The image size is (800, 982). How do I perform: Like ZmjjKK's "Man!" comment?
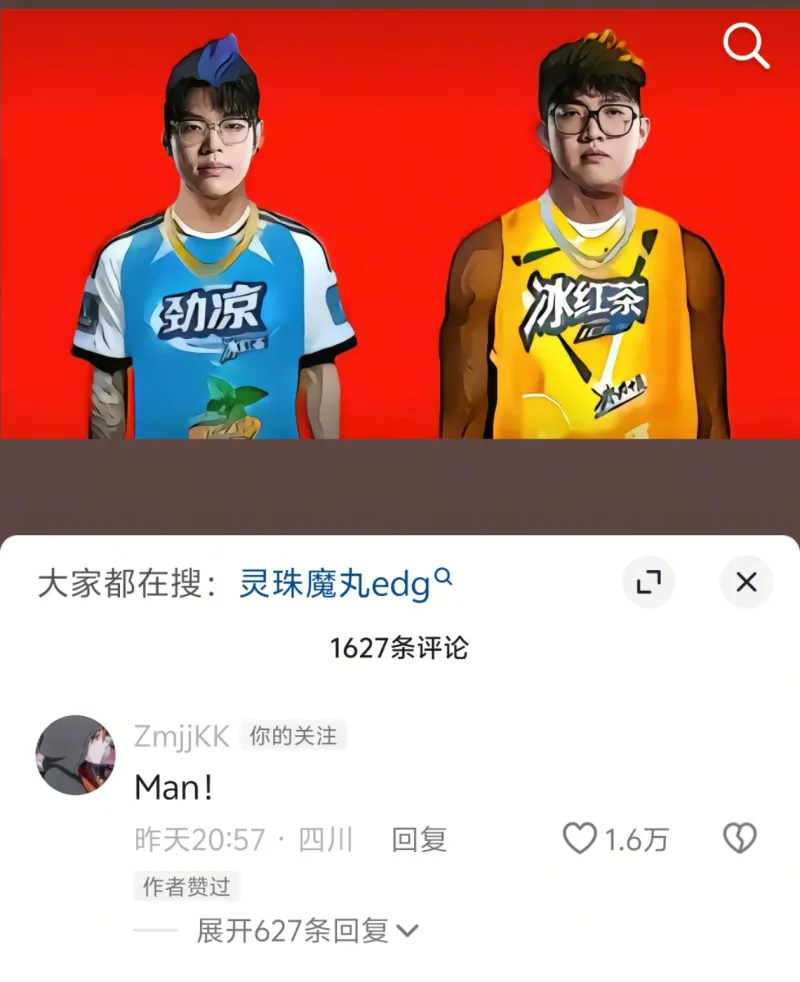[580, 838]
